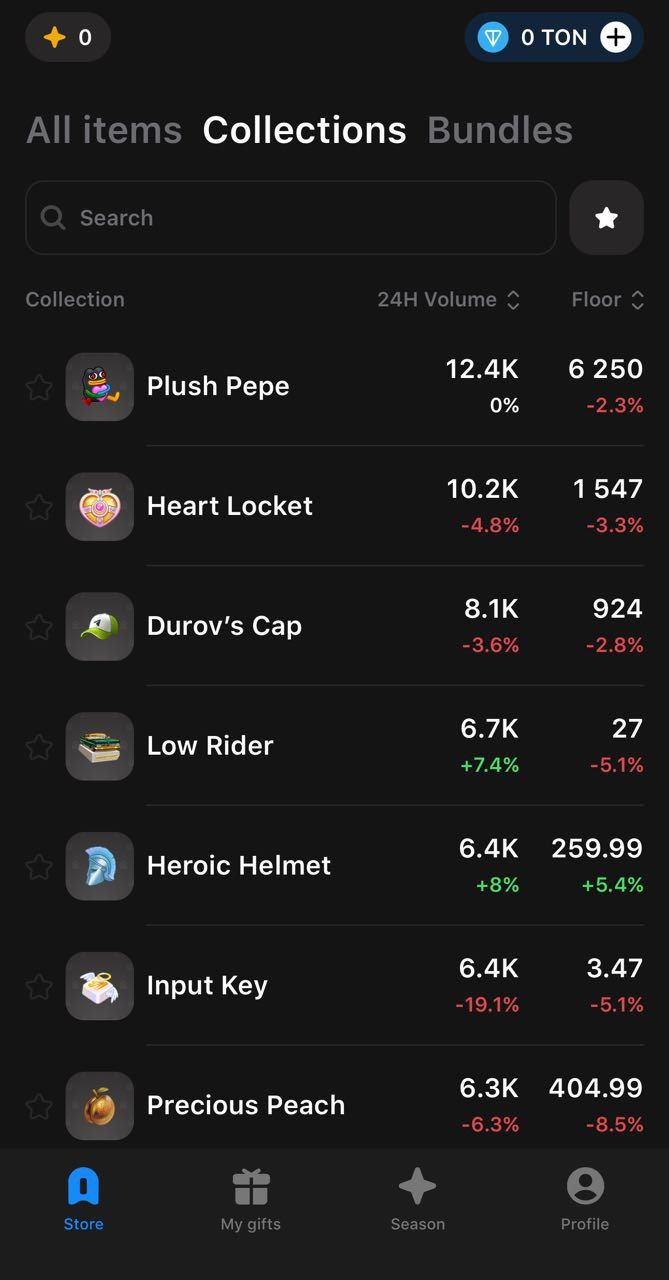Open the Durov's Cap collection
669x1280 pixels.
(224, 627)
